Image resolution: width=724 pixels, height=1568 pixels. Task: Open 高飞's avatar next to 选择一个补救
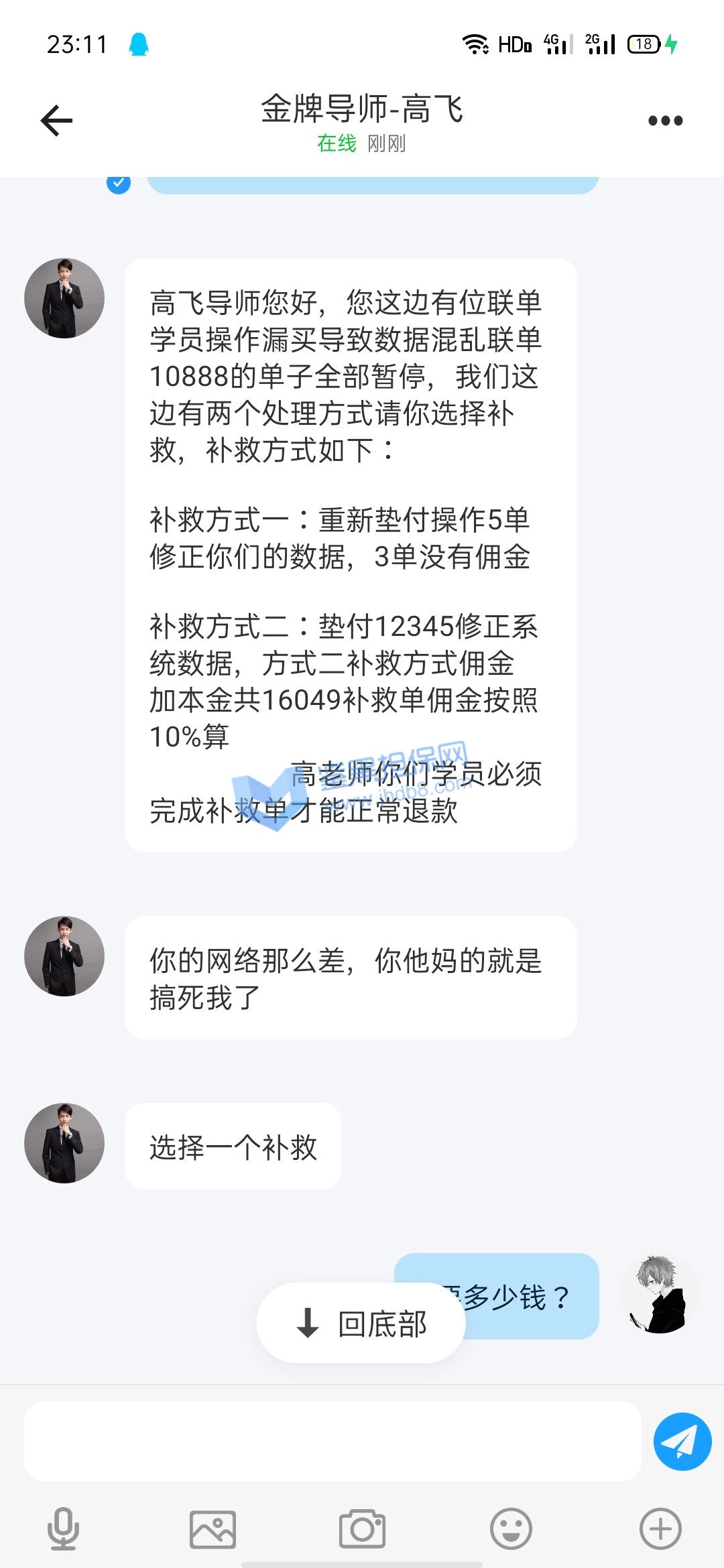click(64, 1143)
